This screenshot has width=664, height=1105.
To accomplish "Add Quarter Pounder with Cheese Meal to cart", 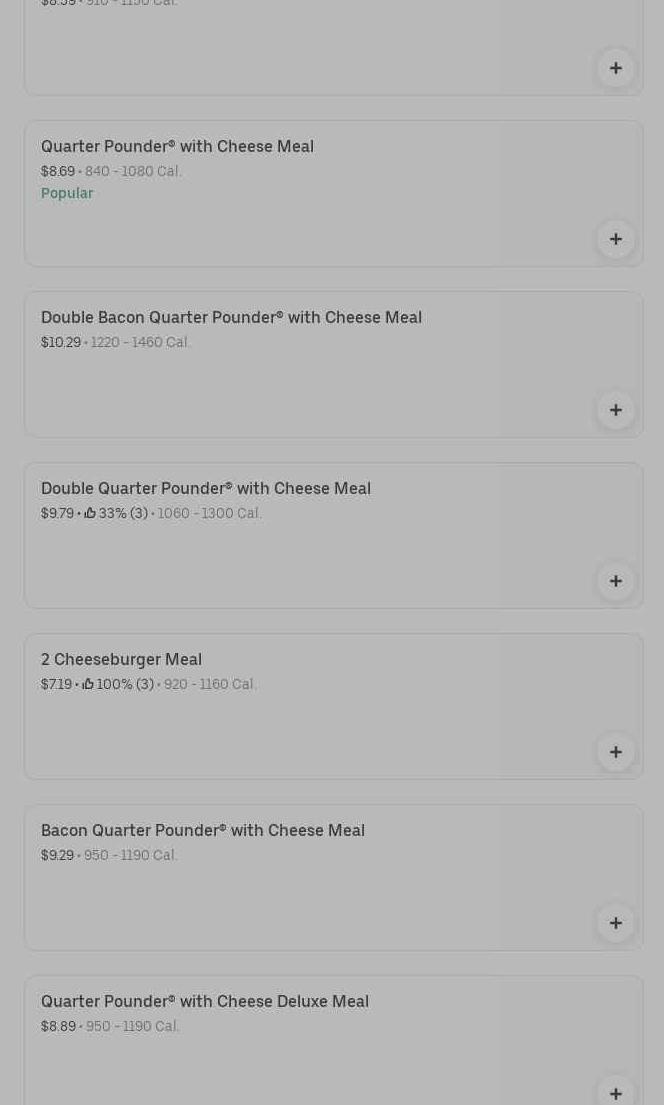I will pyautogui.click(x=615, y=239).
